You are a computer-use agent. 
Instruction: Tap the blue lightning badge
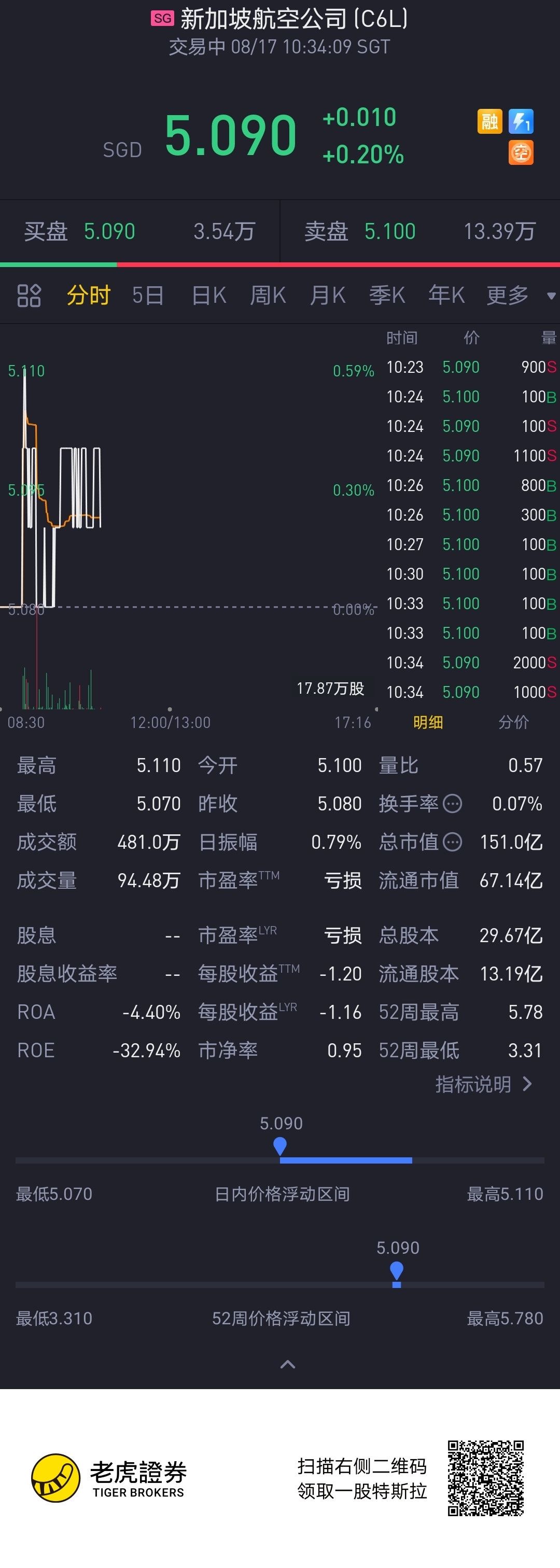[521, 122]
